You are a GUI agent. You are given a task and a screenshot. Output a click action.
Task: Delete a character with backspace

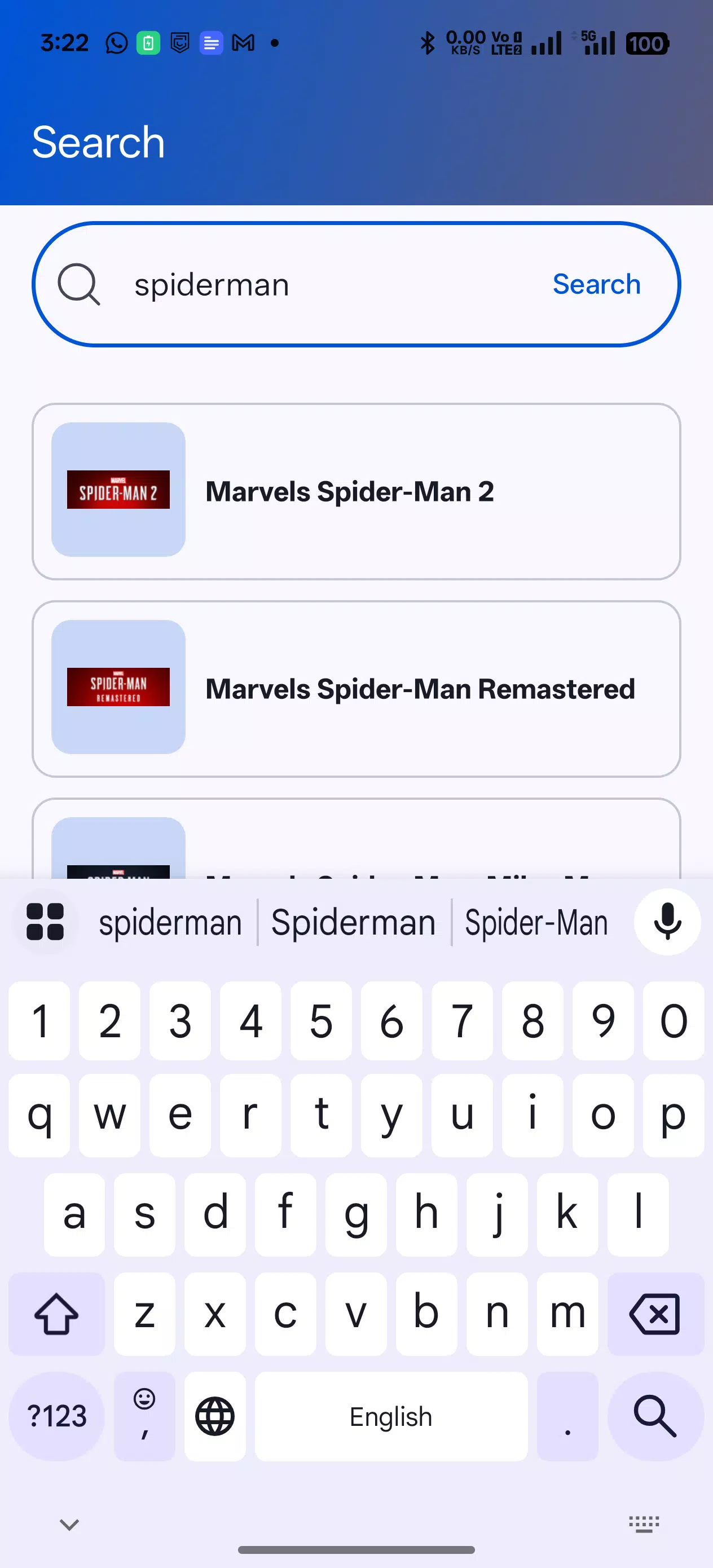pos(655,1314)
